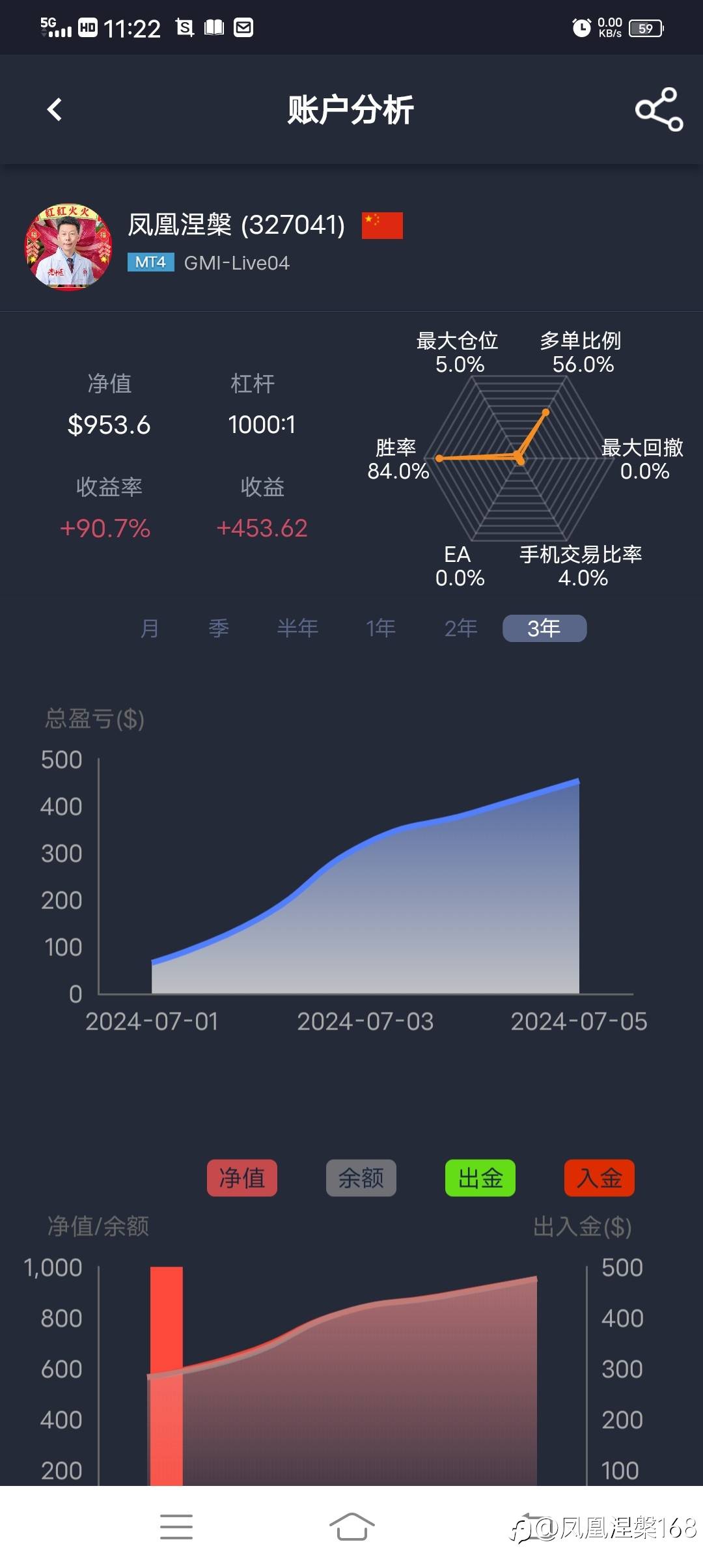Tap the selected 3年 range
Image resolution: width=703 pixels, height=1568 pixels.
tap(544, 628)
